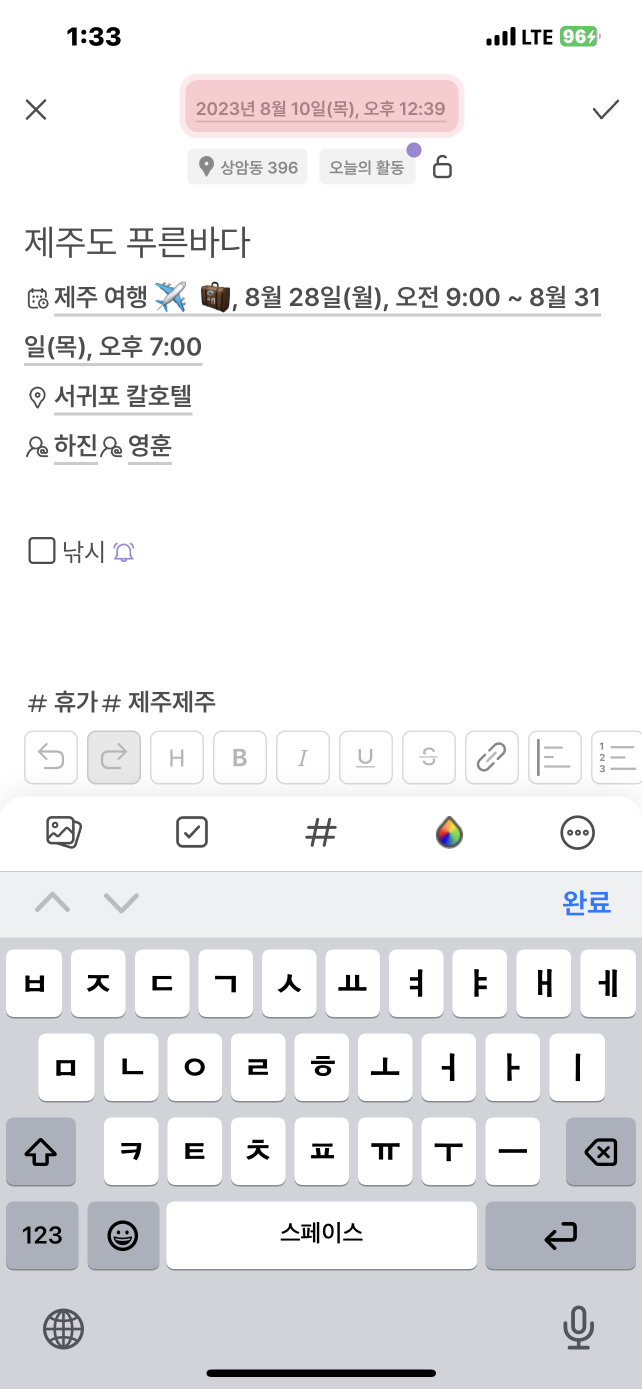This screenshot has width=642, height=1389.
Task: Toggle the lock icon
Action: (x=442, y=167)
